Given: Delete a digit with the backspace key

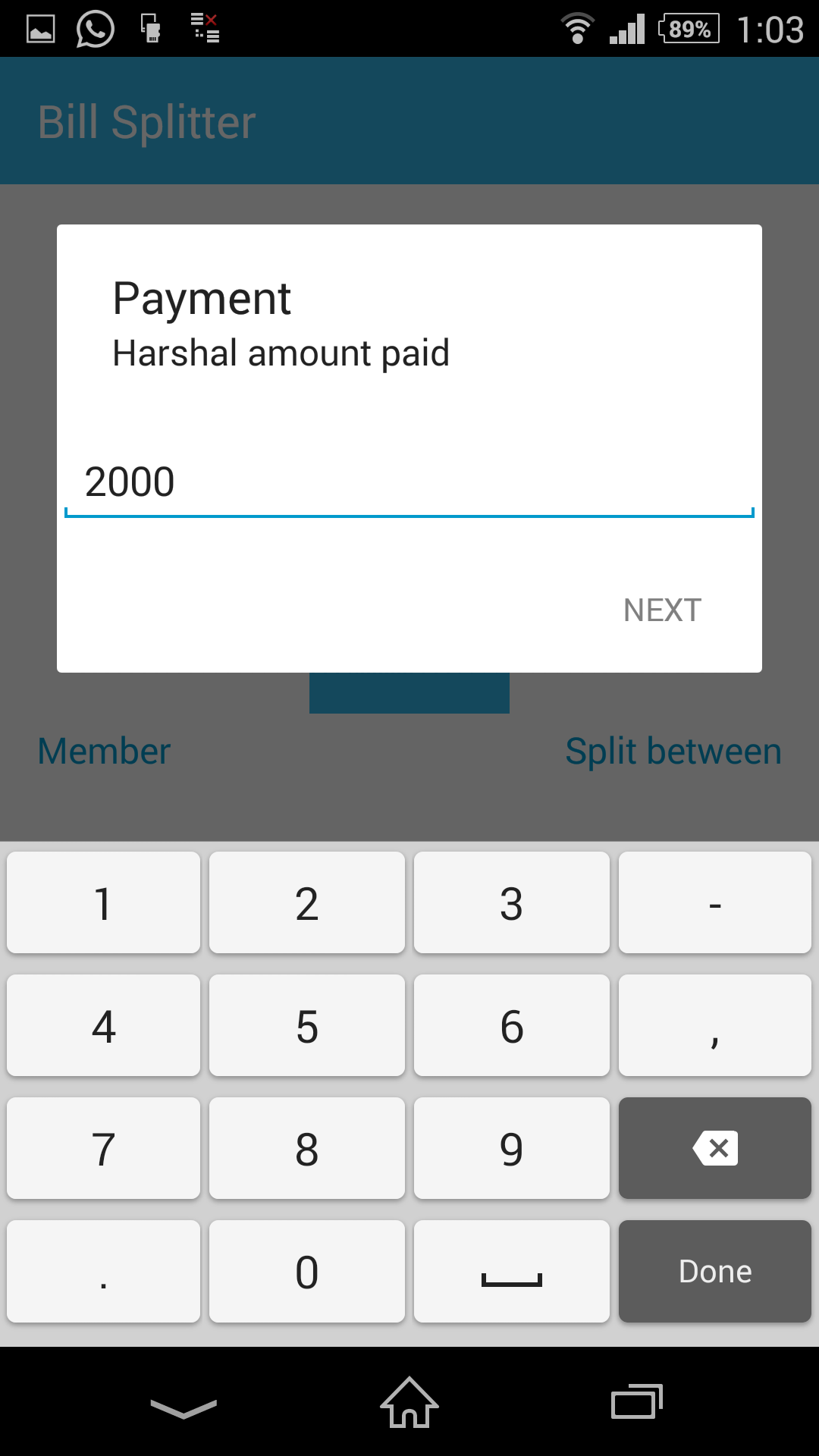Looking at the screenshot, I should tap(715, 1148).
